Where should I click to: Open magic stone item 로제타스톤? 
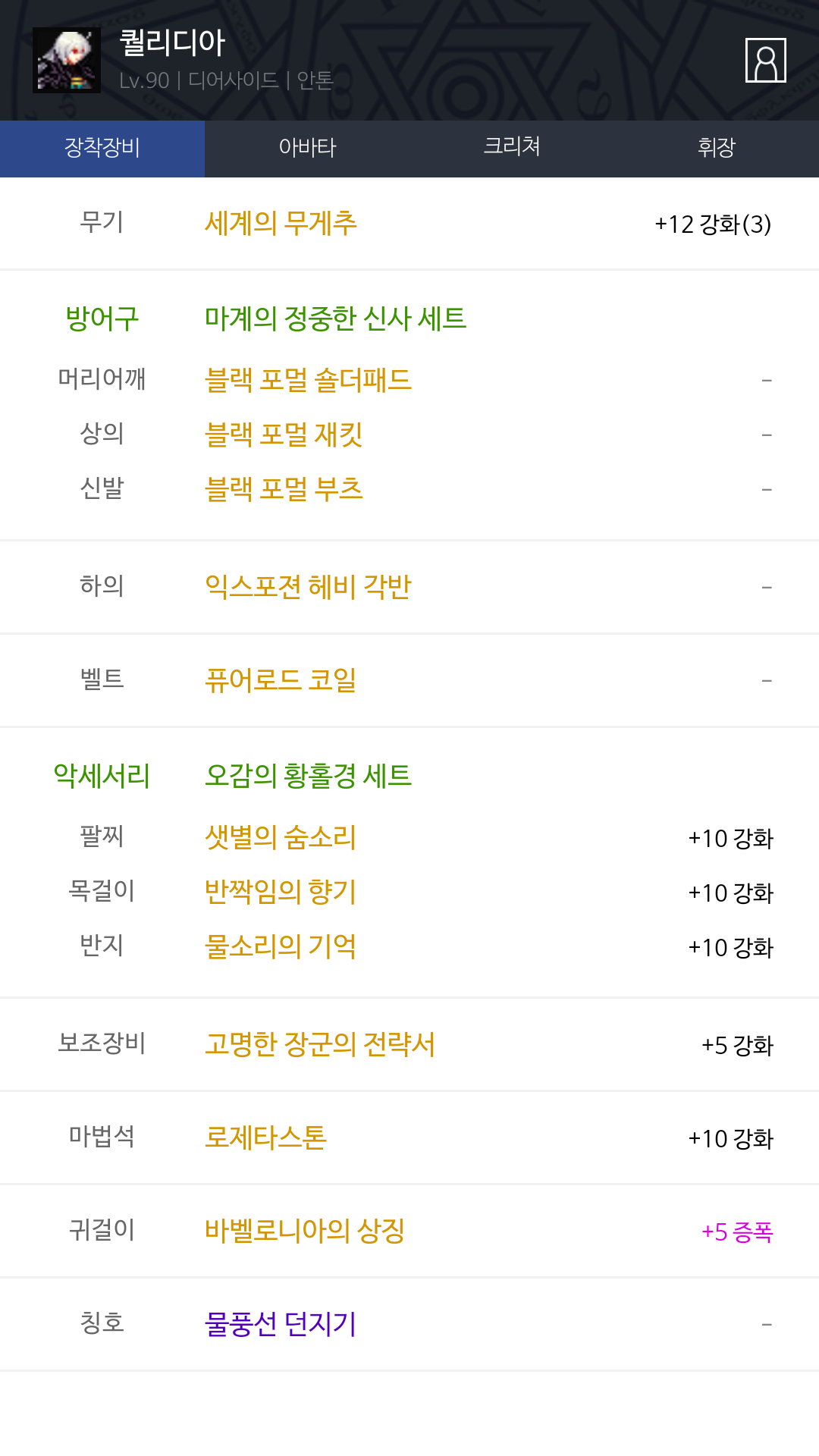(265, 1138)
